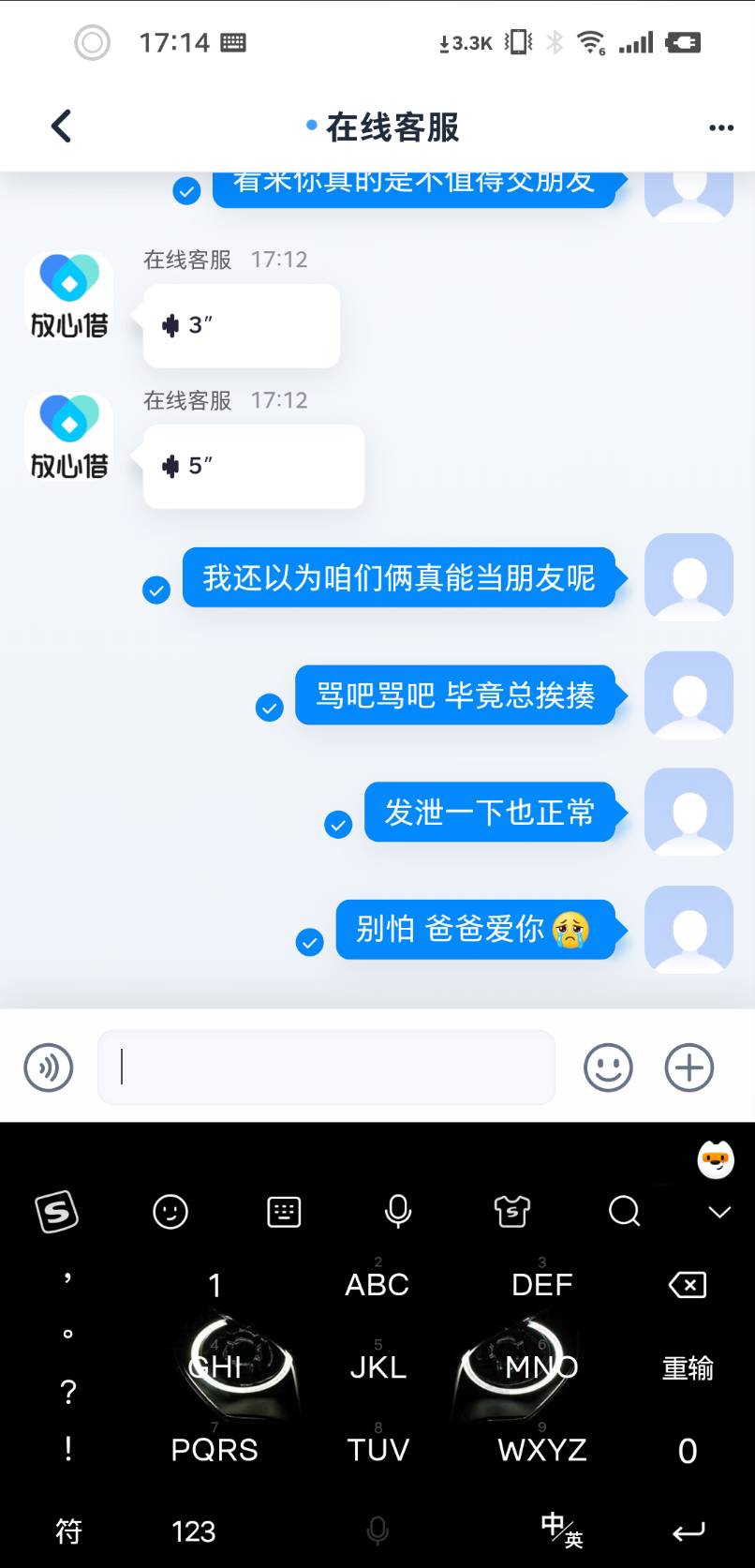The height and width of the screenshot is (1568, 755).
Task: Open the Sogou S logo menu
Action: pos(56,1212)
